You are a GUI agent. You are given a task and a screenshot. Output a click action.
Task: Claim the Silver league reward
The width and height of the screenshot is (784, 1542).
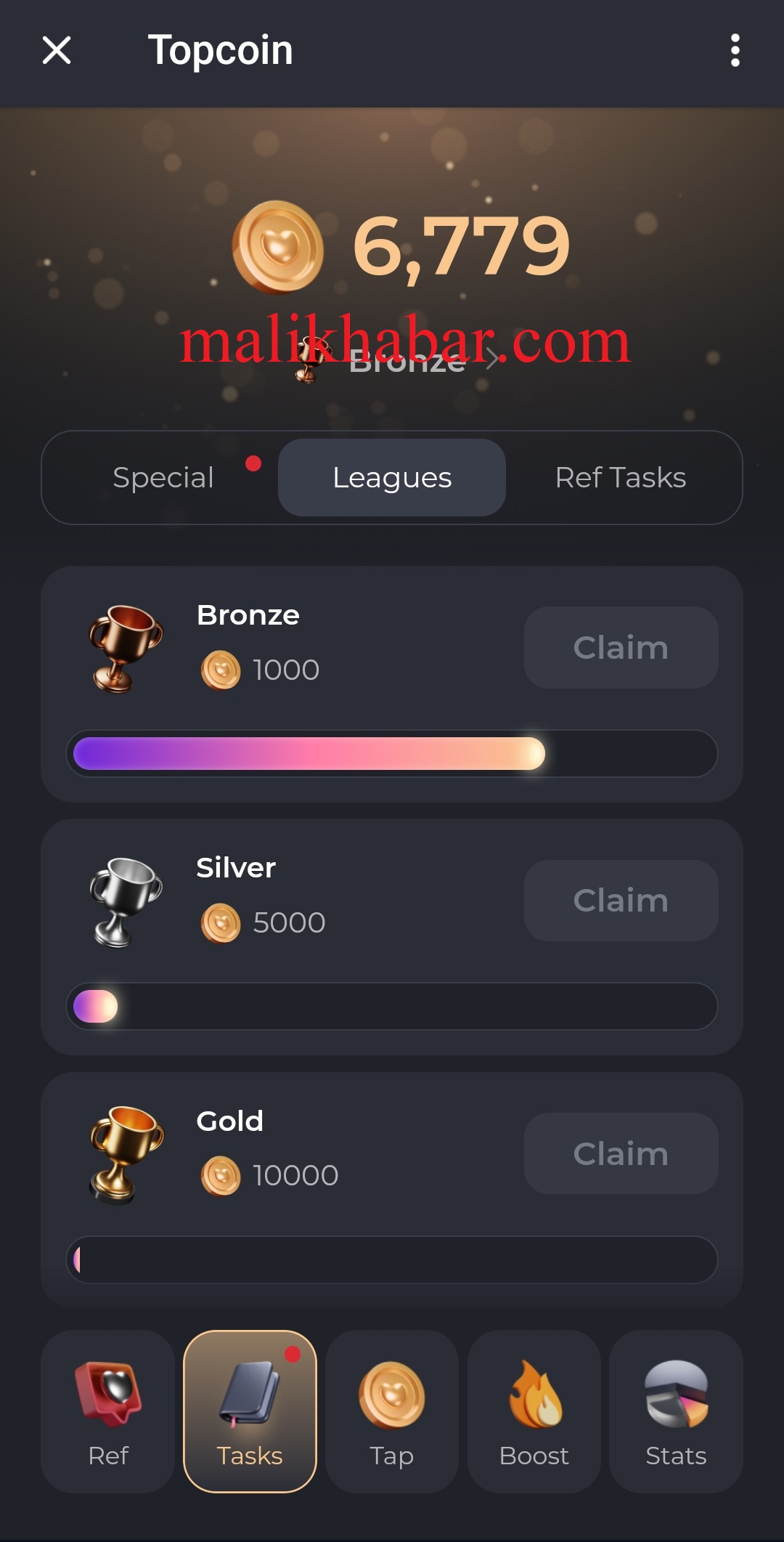(621, 901)
